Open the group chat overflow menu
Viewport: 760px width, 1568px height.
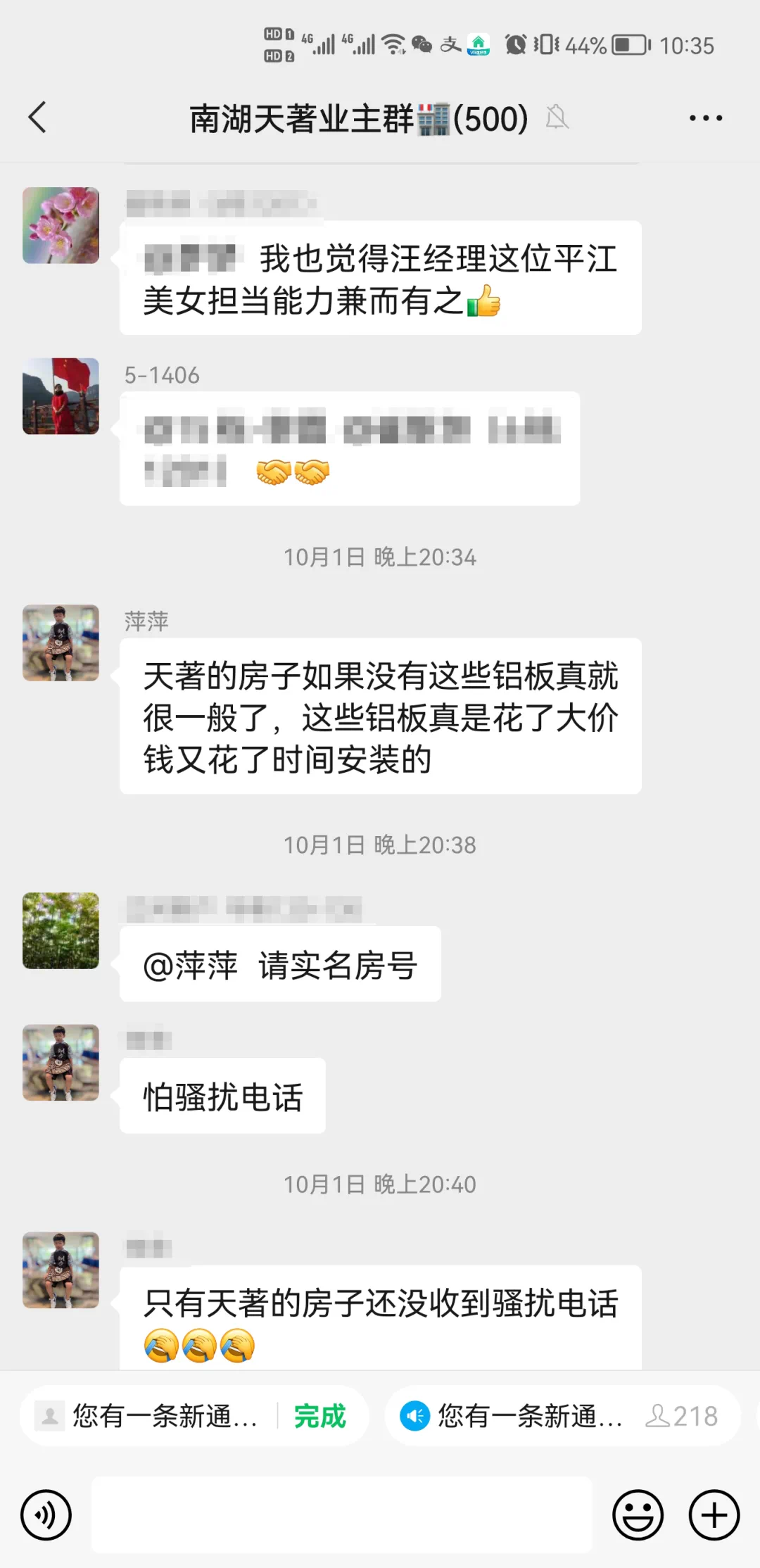(x=705, y=118)
